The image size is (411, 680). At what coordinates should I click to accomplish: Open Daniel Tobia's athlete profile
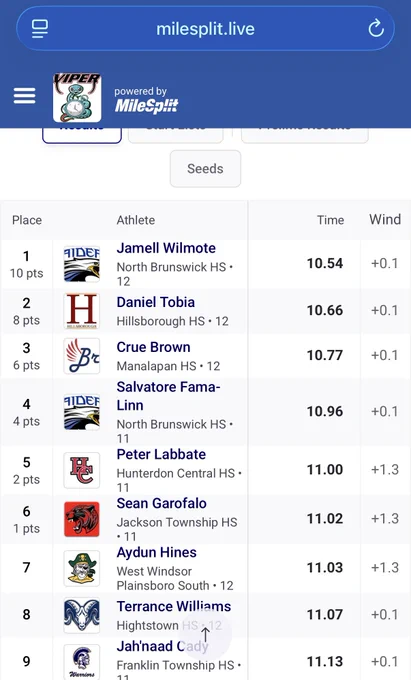(x=156, y=302)
